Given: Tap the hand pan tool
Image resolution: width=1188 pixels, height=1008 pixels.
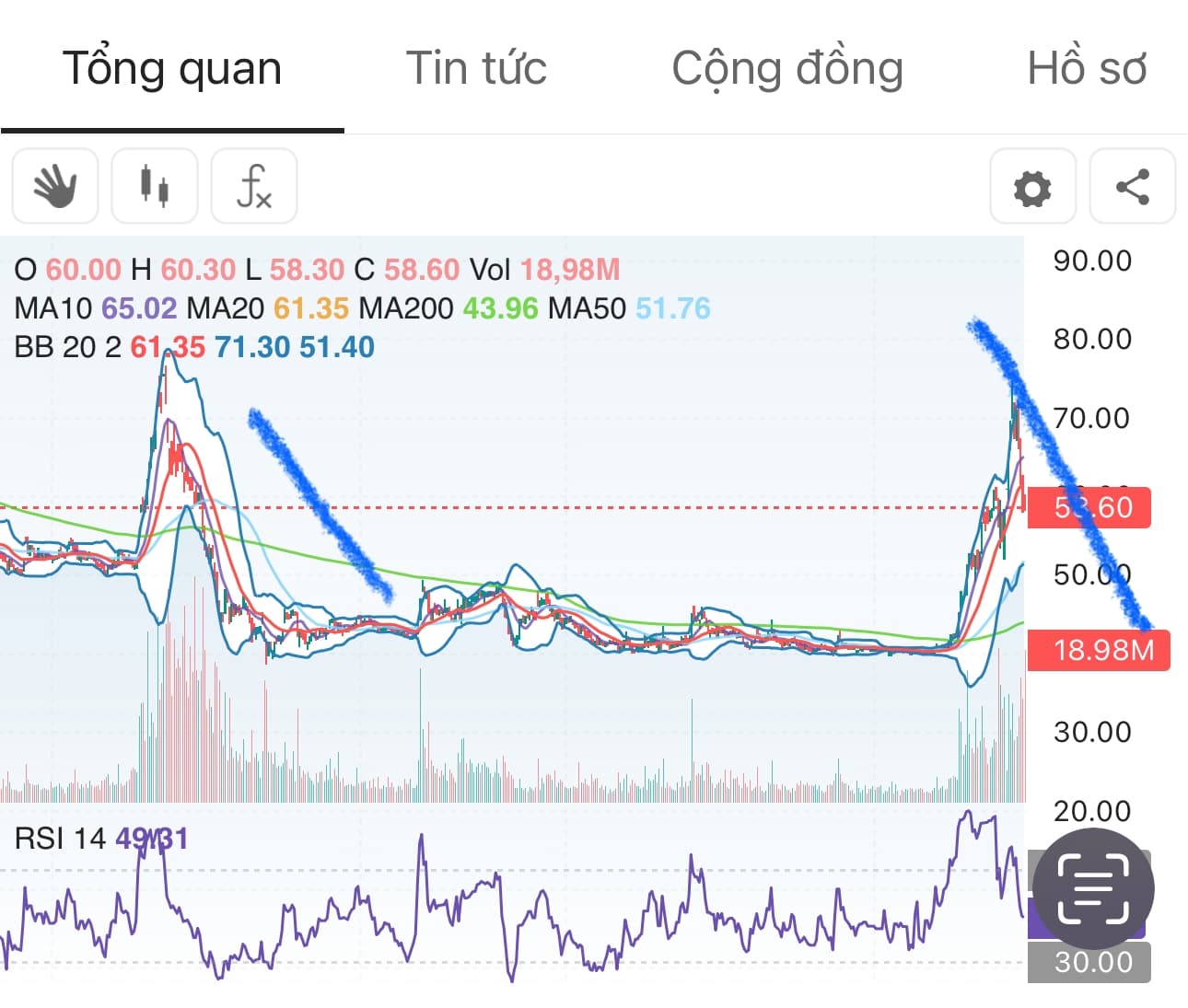Looking at the screenshot, I should pyautogui.click(x=55, y=186).
